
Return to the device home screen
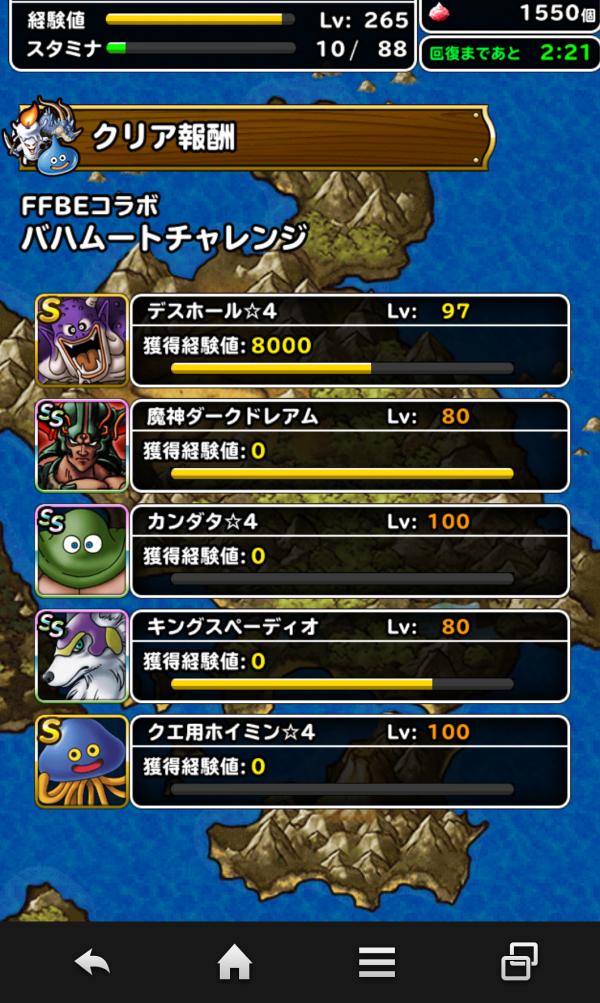[234, 962]
